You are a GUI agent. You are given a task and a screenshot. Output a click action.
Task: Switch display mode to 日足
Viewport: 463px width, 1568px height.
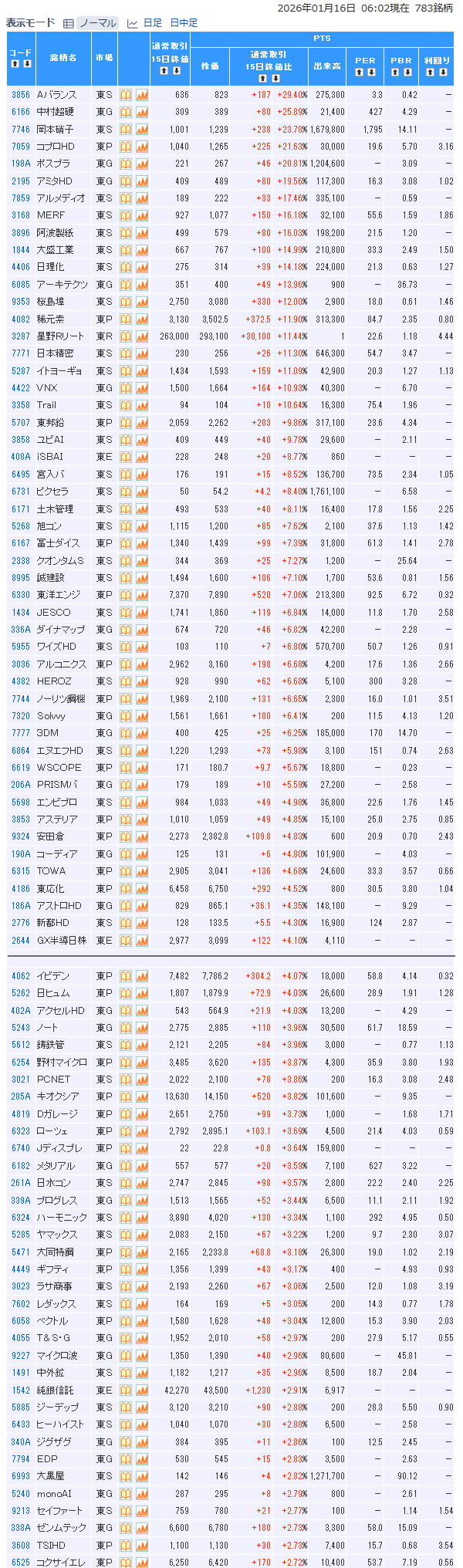pos(152,23)
